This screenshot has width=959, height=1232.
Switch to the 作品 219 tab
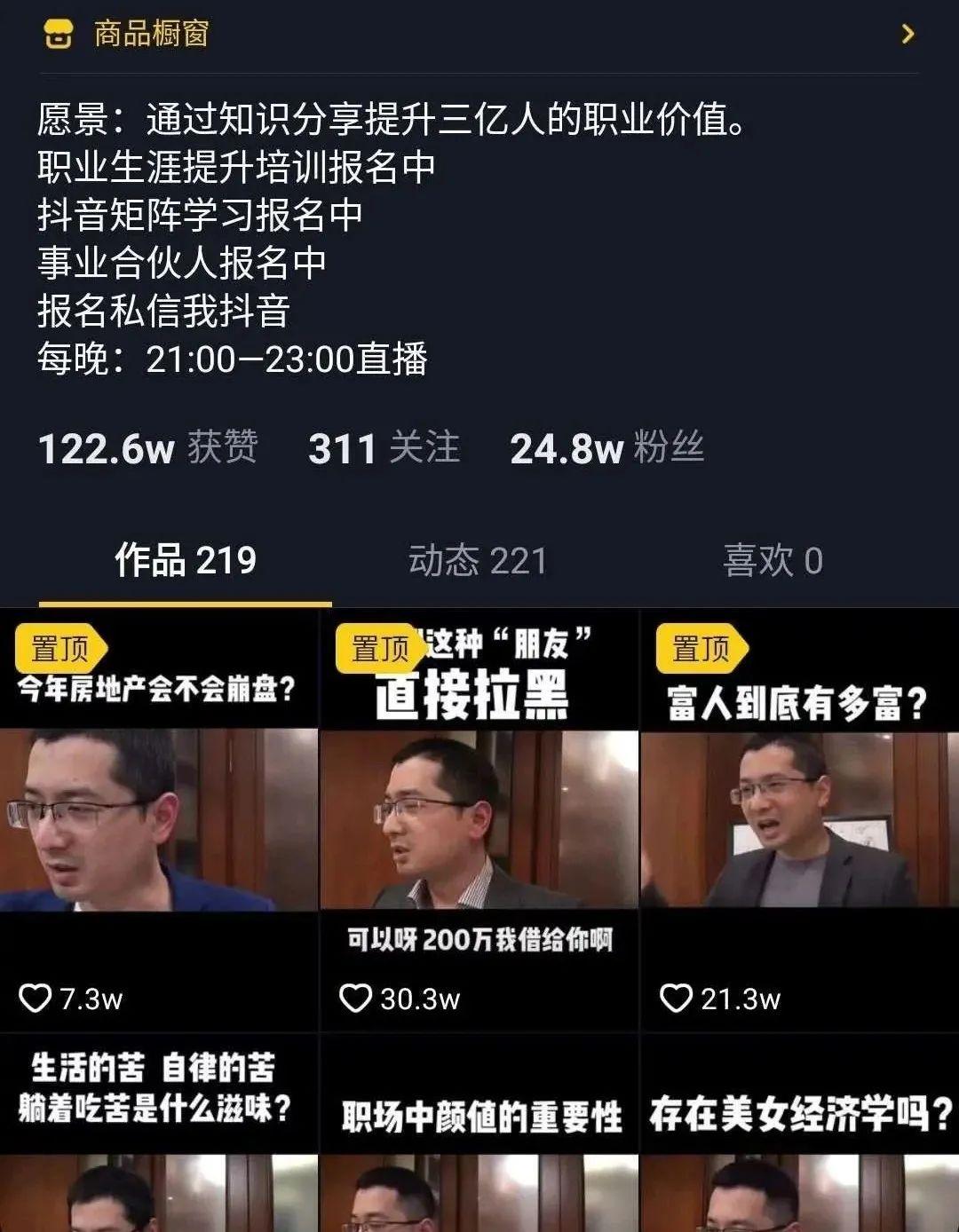pos(186,560)
